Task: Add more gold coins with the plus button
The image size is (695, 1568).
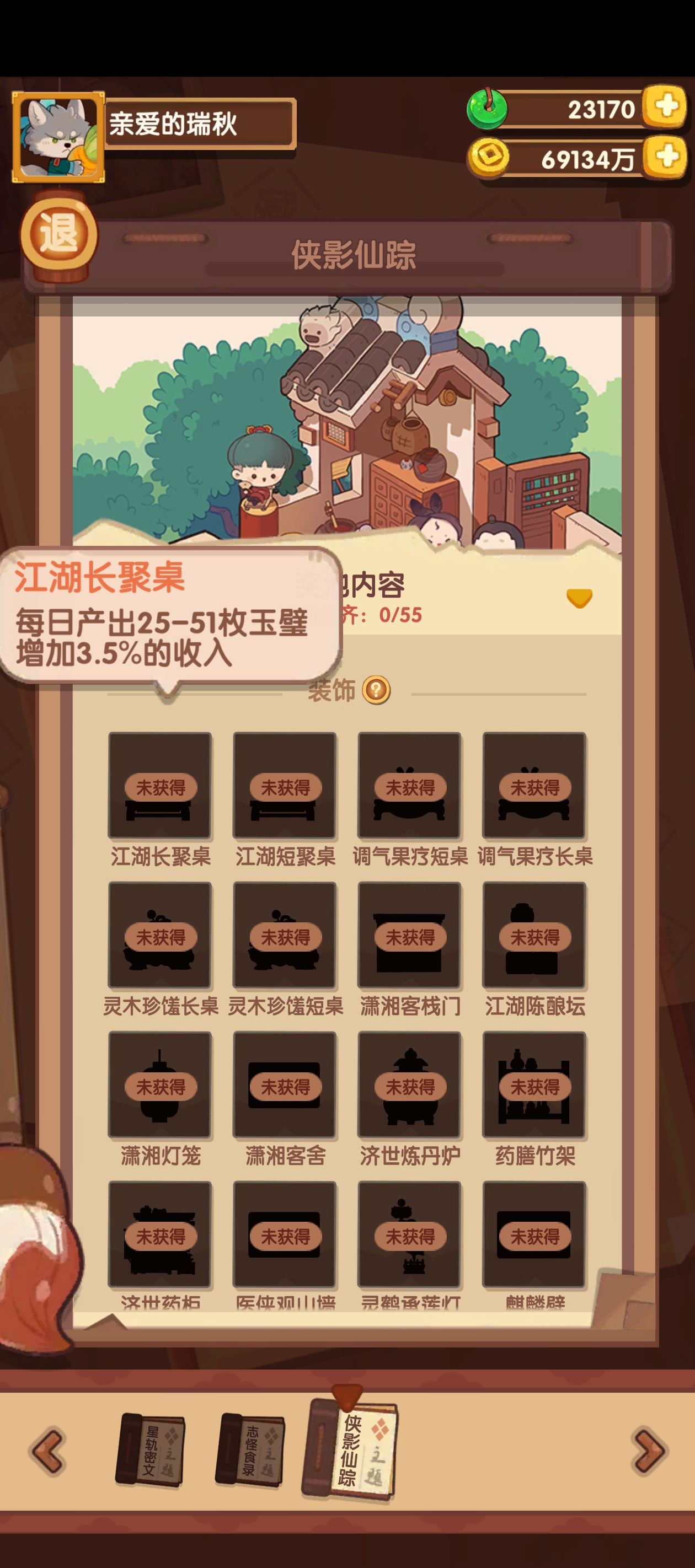Action: point(666,157)
